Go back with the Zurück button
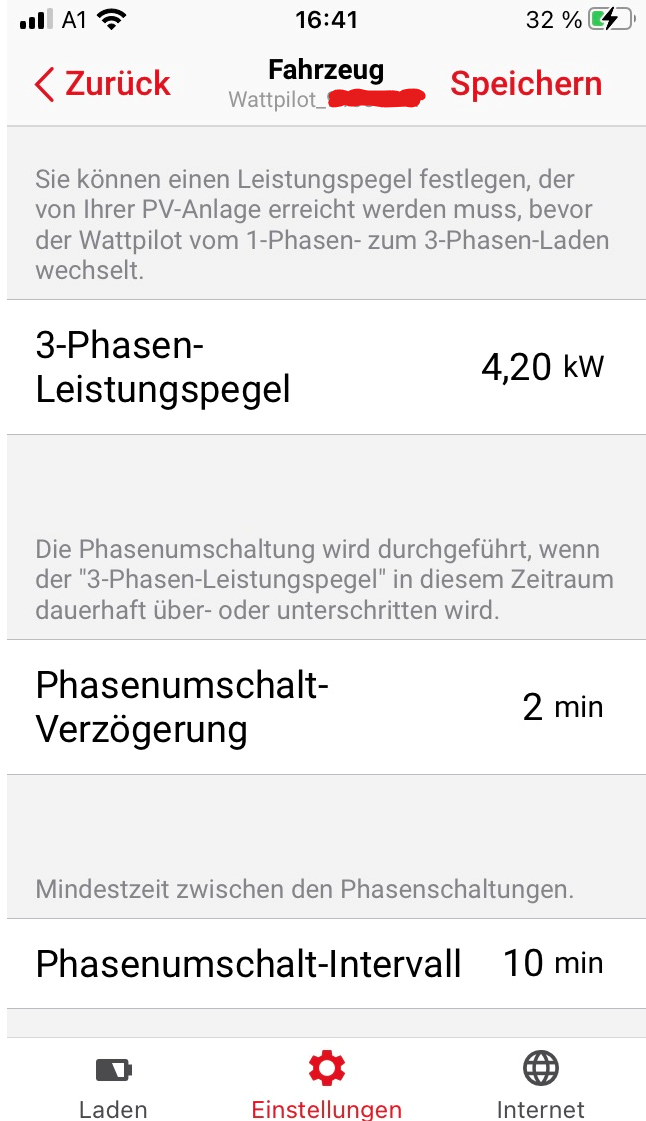 tap(102, 84)
